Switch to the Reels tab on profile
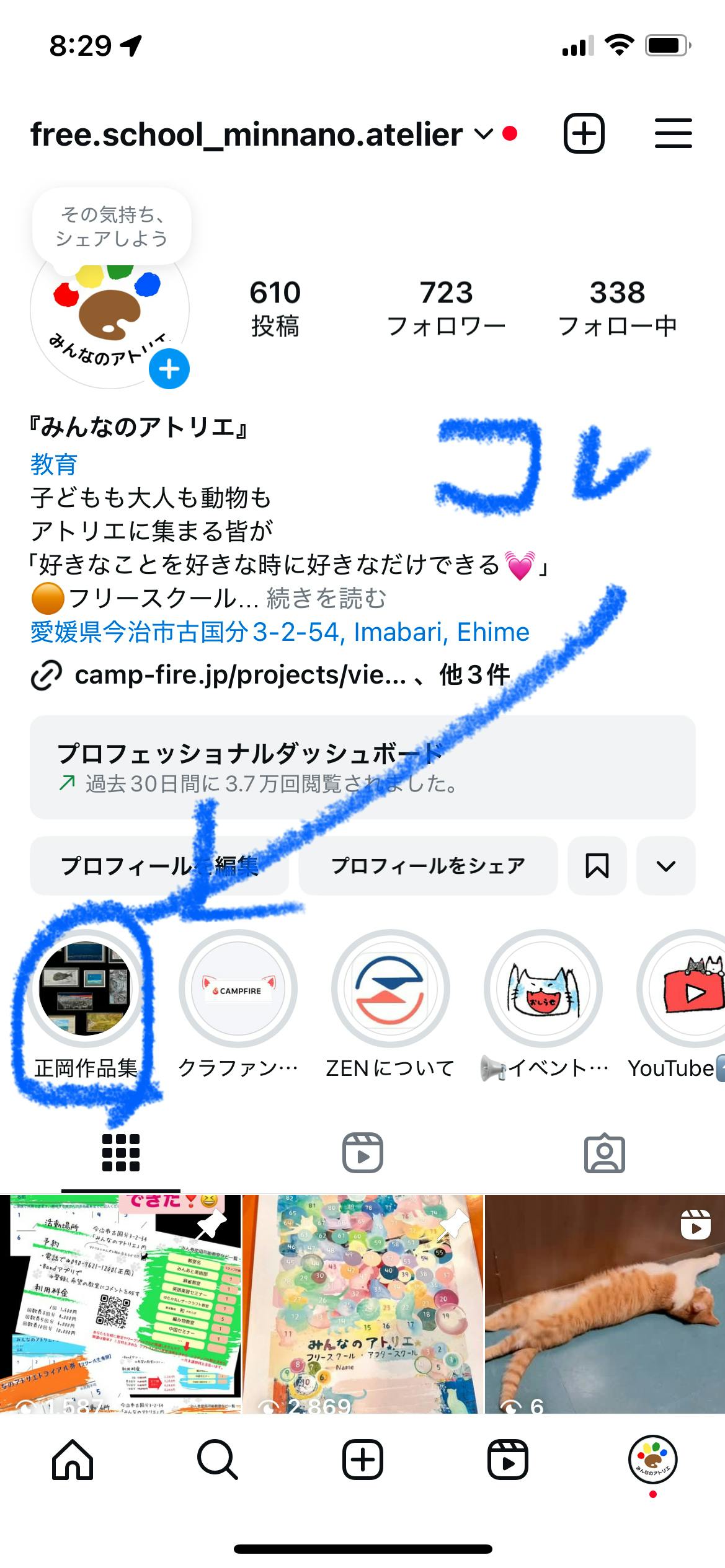Image resolution: width=725 pixels, height=1568 pixels. point(363,1153)
